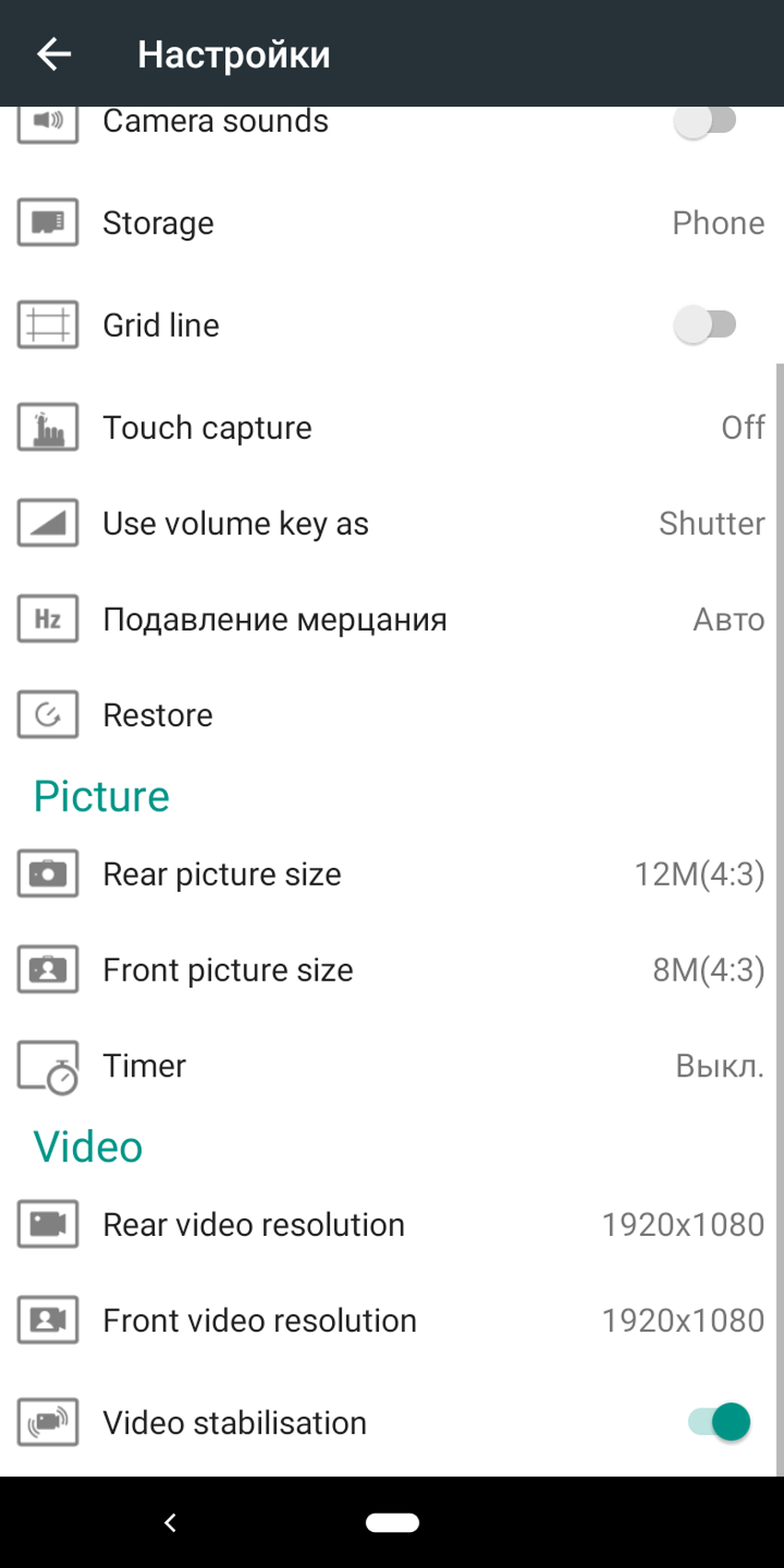Go to the home screen via home pill
The height and width of the screenshot is (1568, 784).
tap(392, 1523)
